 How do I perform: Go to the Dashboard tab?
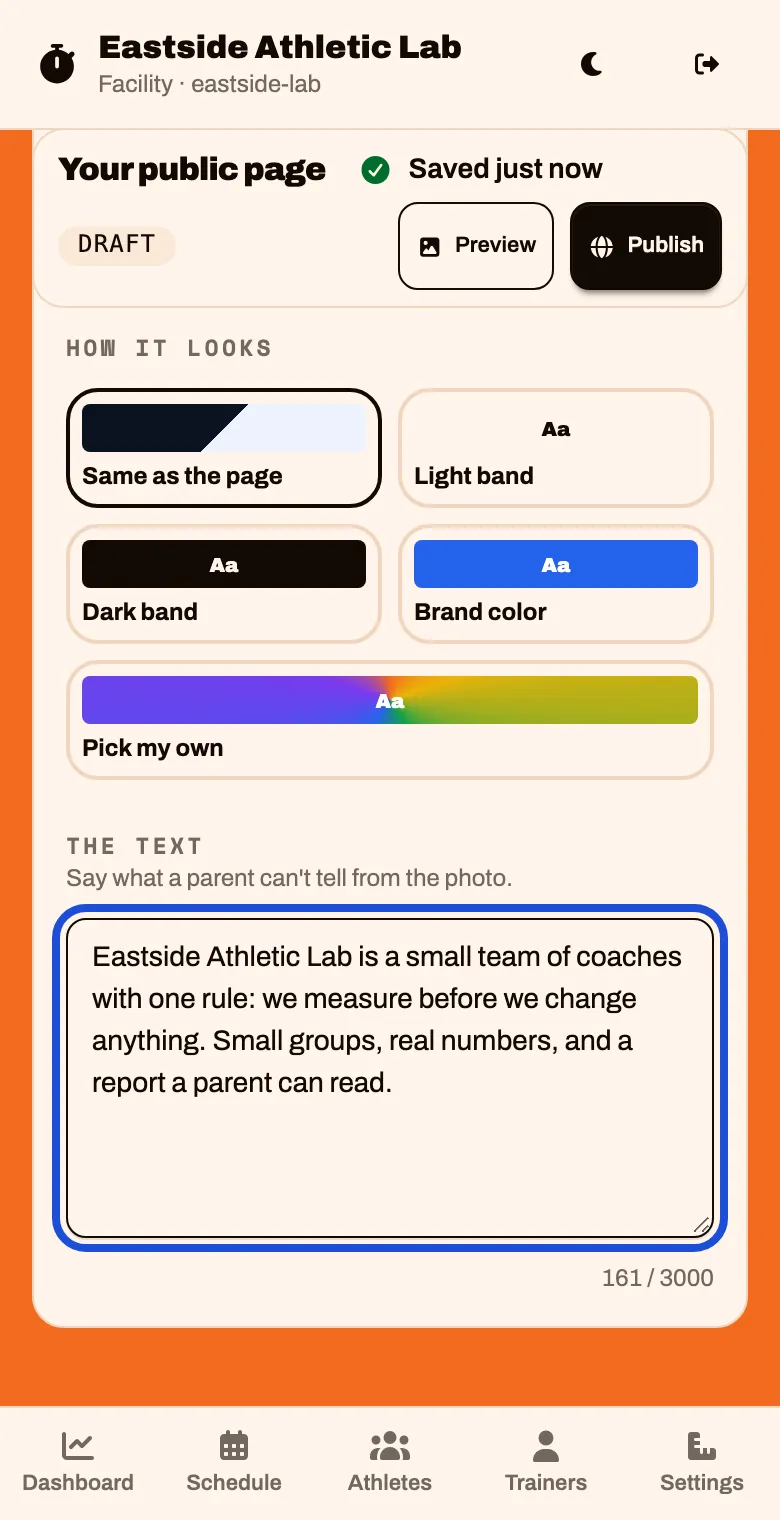[78, 1463]
